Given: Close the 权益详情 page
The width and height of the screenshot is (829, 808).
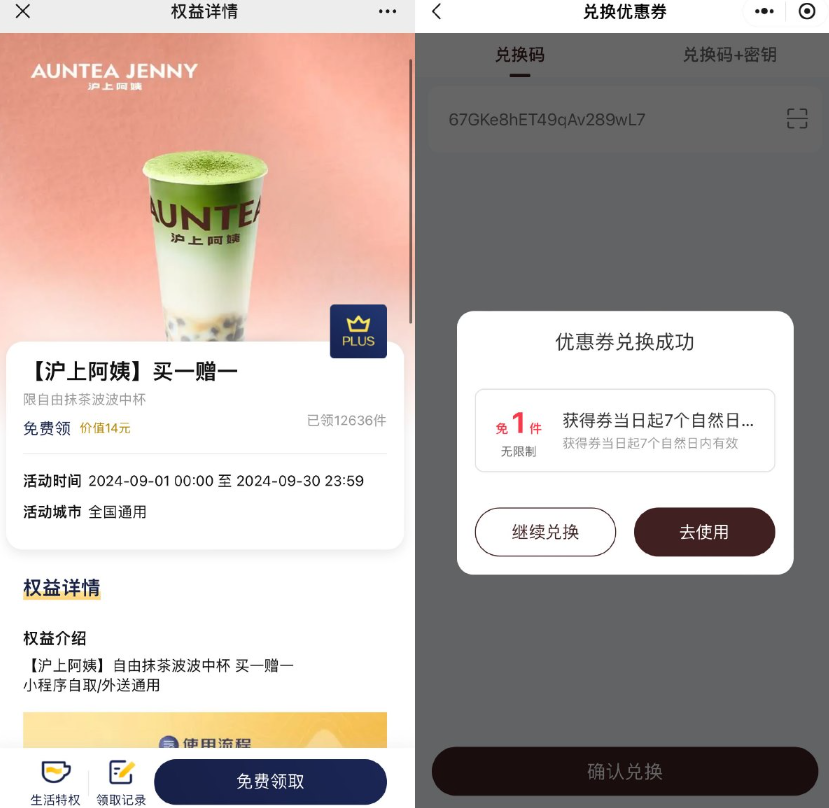Looking at the screenshot, I should [22, 12].
